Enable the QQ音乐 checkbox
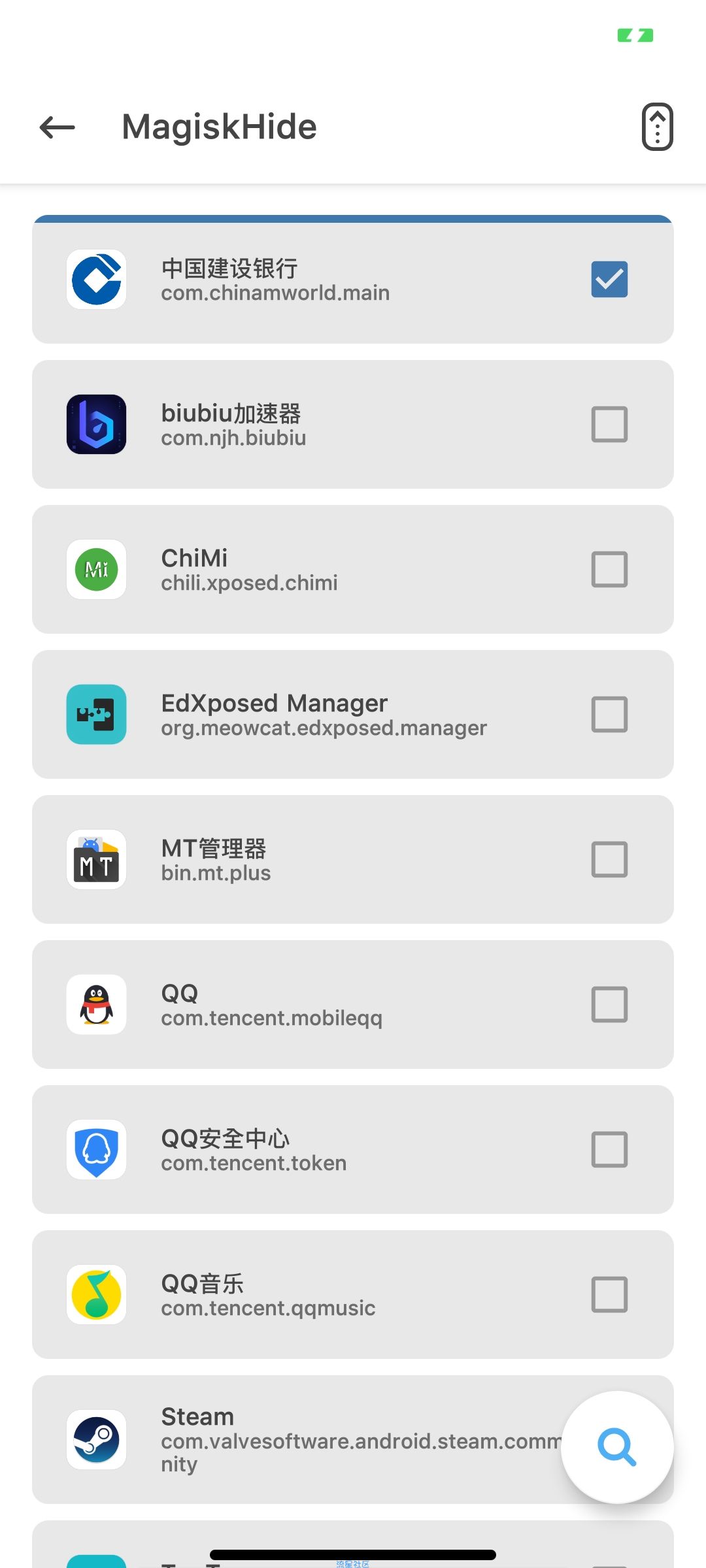The width and height of the screenshot is (706, 1568). click(x=609, y=1294)
